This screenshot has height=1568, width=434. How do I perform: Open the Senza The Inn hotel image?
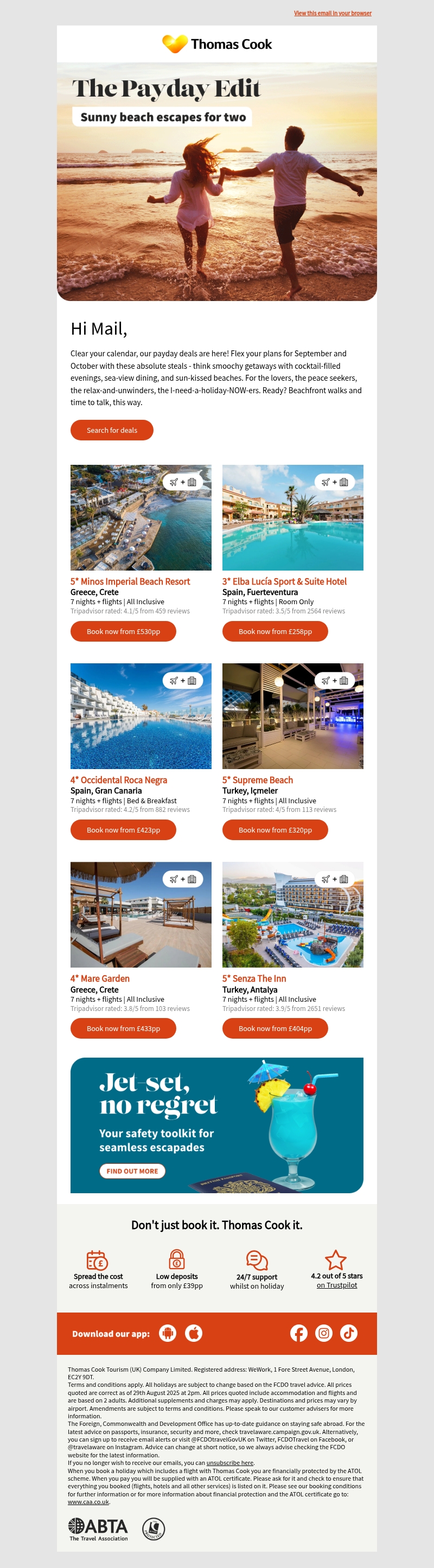pyautogui.click(x=292, y=914)
